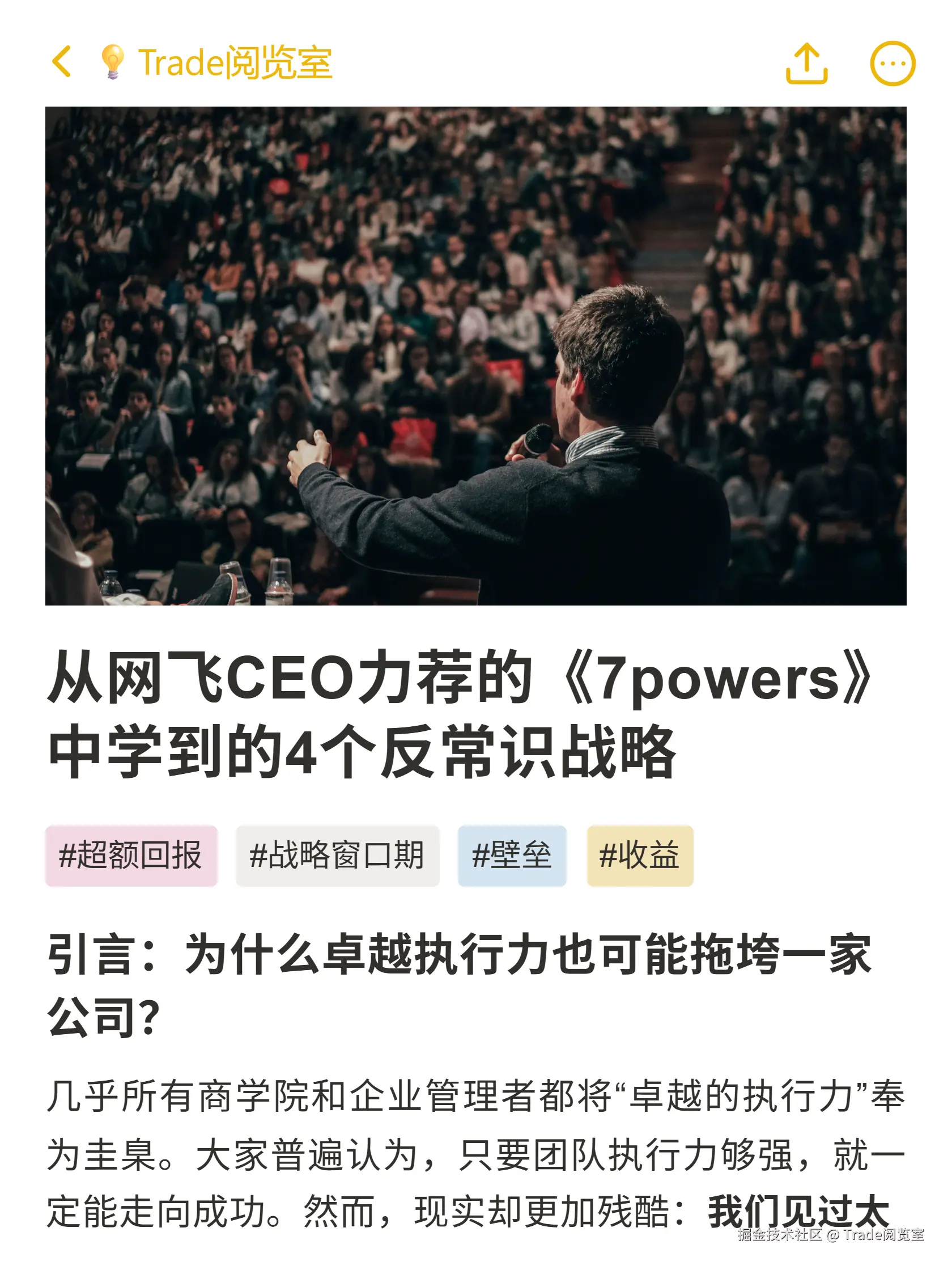
Task: Select the #收益 yellow tag
Action: [x=640, y=855]
